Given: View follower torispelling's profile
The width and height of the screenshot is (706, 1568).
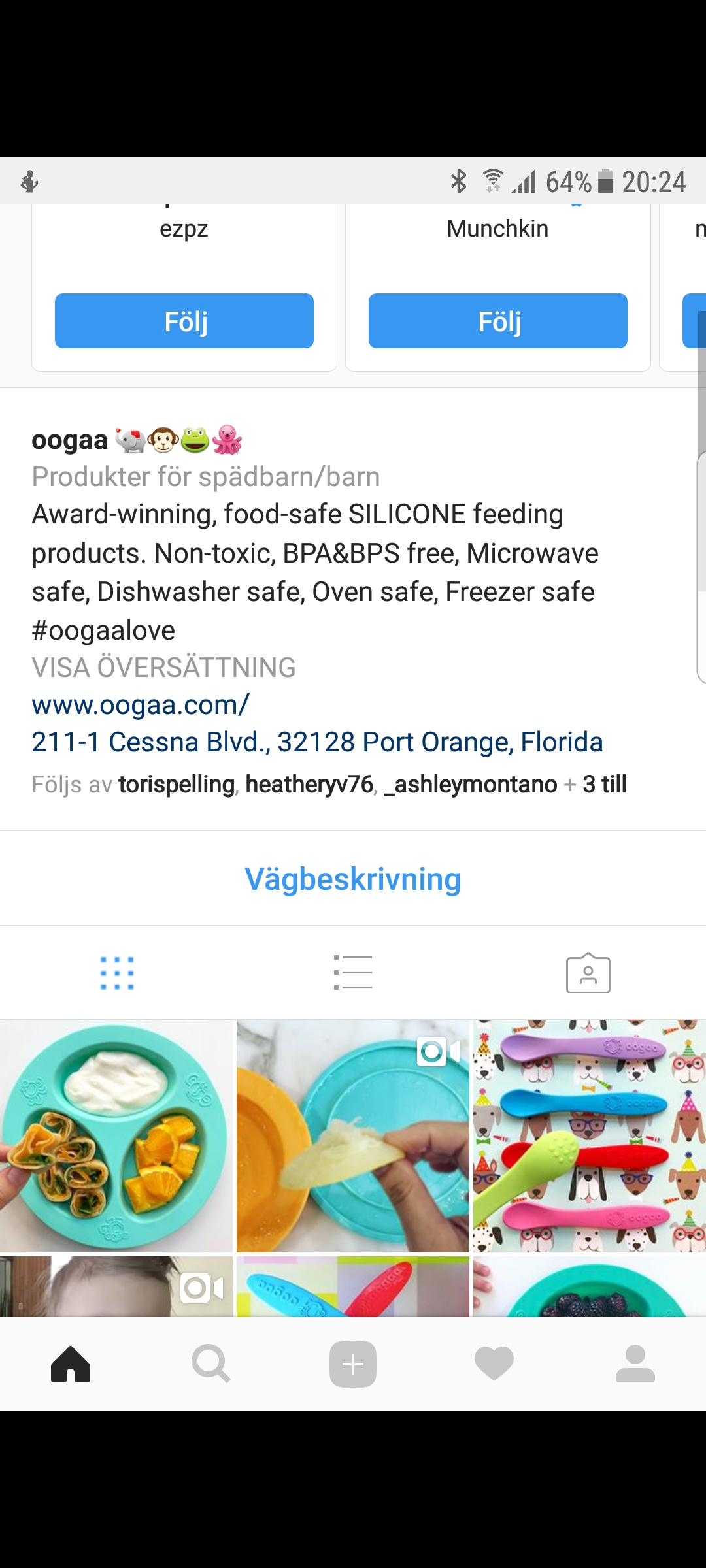Looking at the screenshot, I should tap(176, 784).
